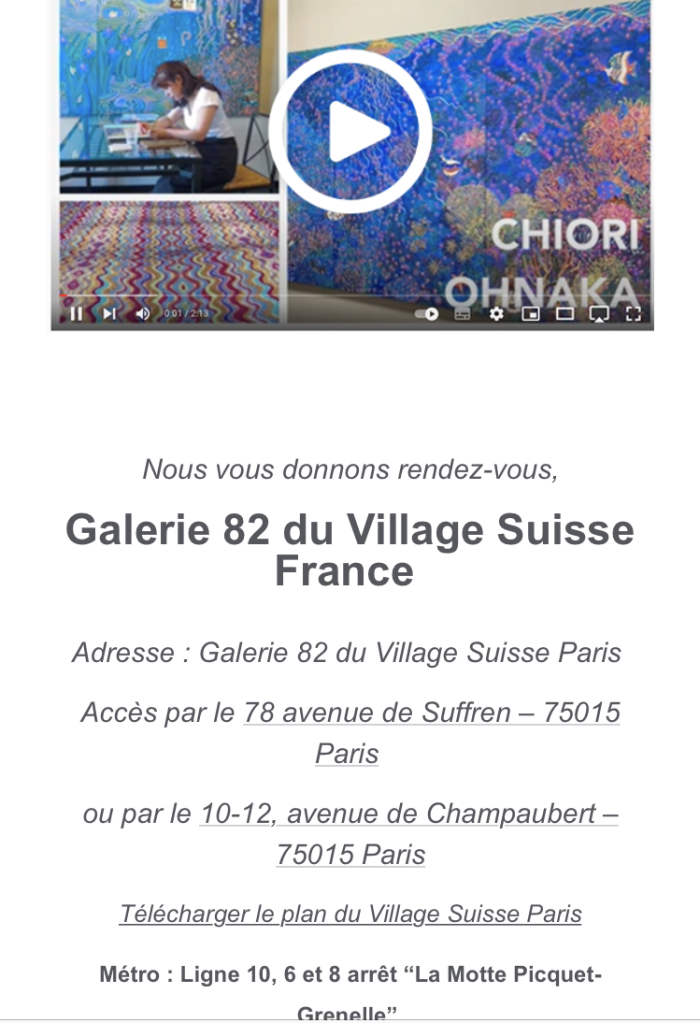
Task: Mute the video sound
Action: [x=143, y=314]
